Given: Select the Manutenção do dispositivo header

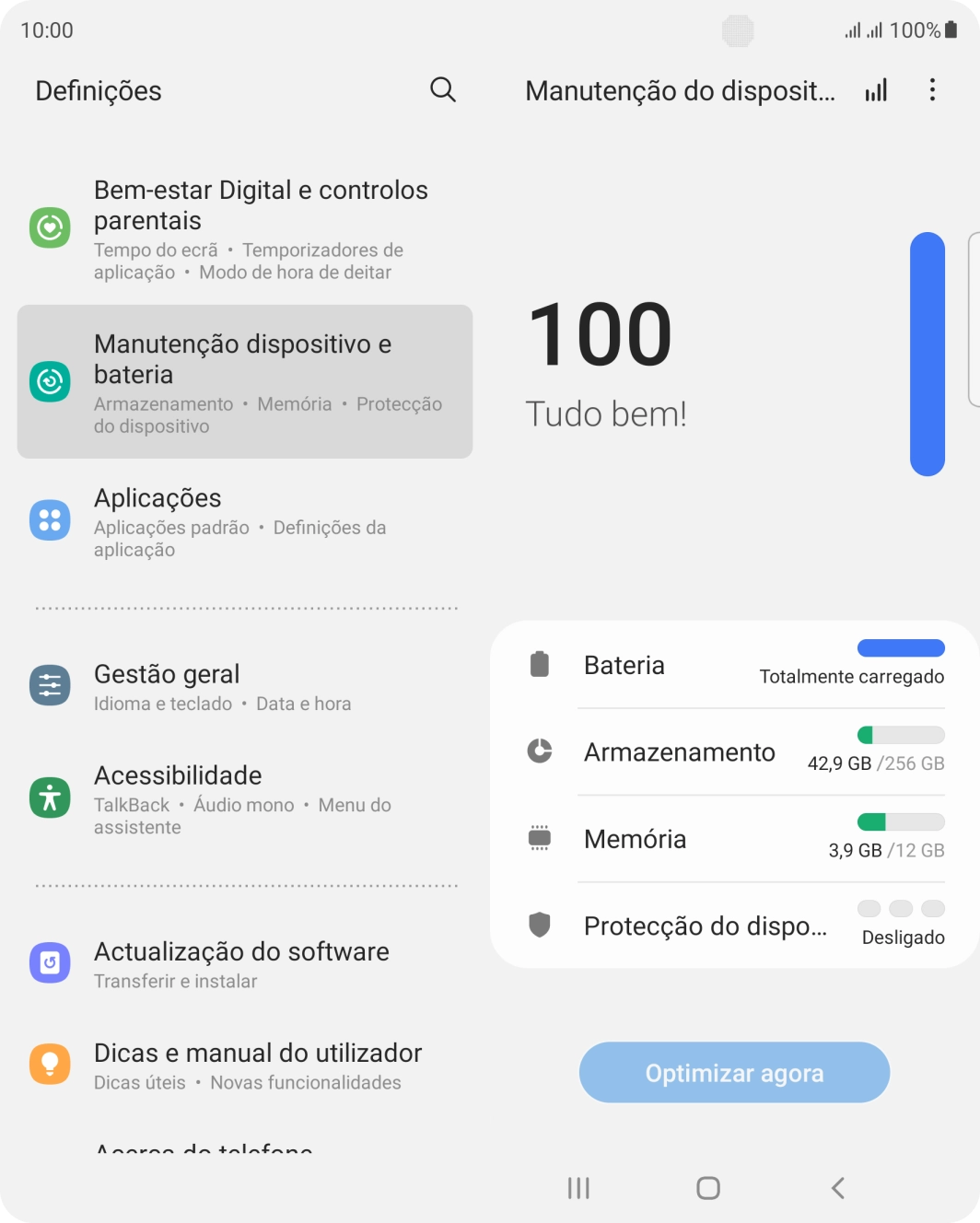Looking at the screenshot, I should [682, 89].
